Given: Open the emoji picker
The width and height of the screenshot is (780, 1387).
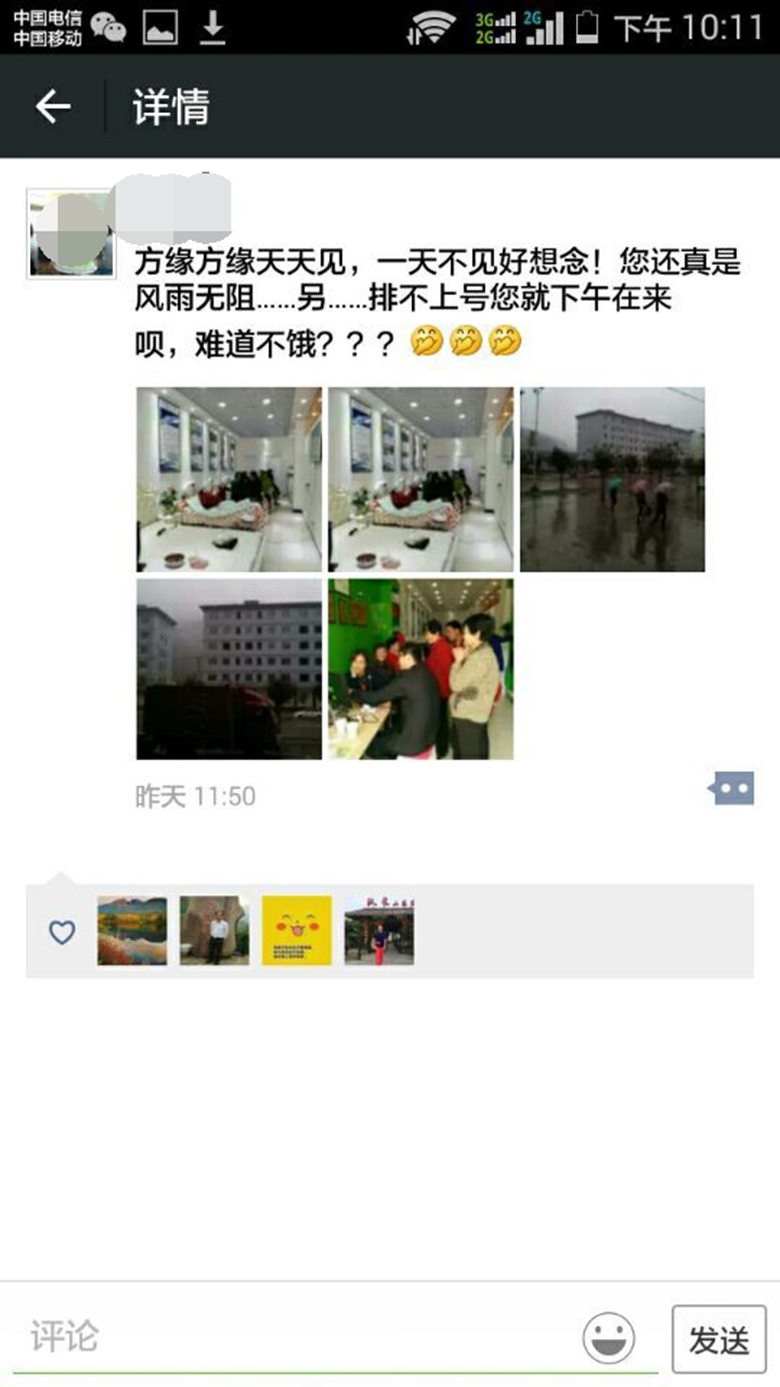Looking at the screenshot, I should coord(609,1338).
